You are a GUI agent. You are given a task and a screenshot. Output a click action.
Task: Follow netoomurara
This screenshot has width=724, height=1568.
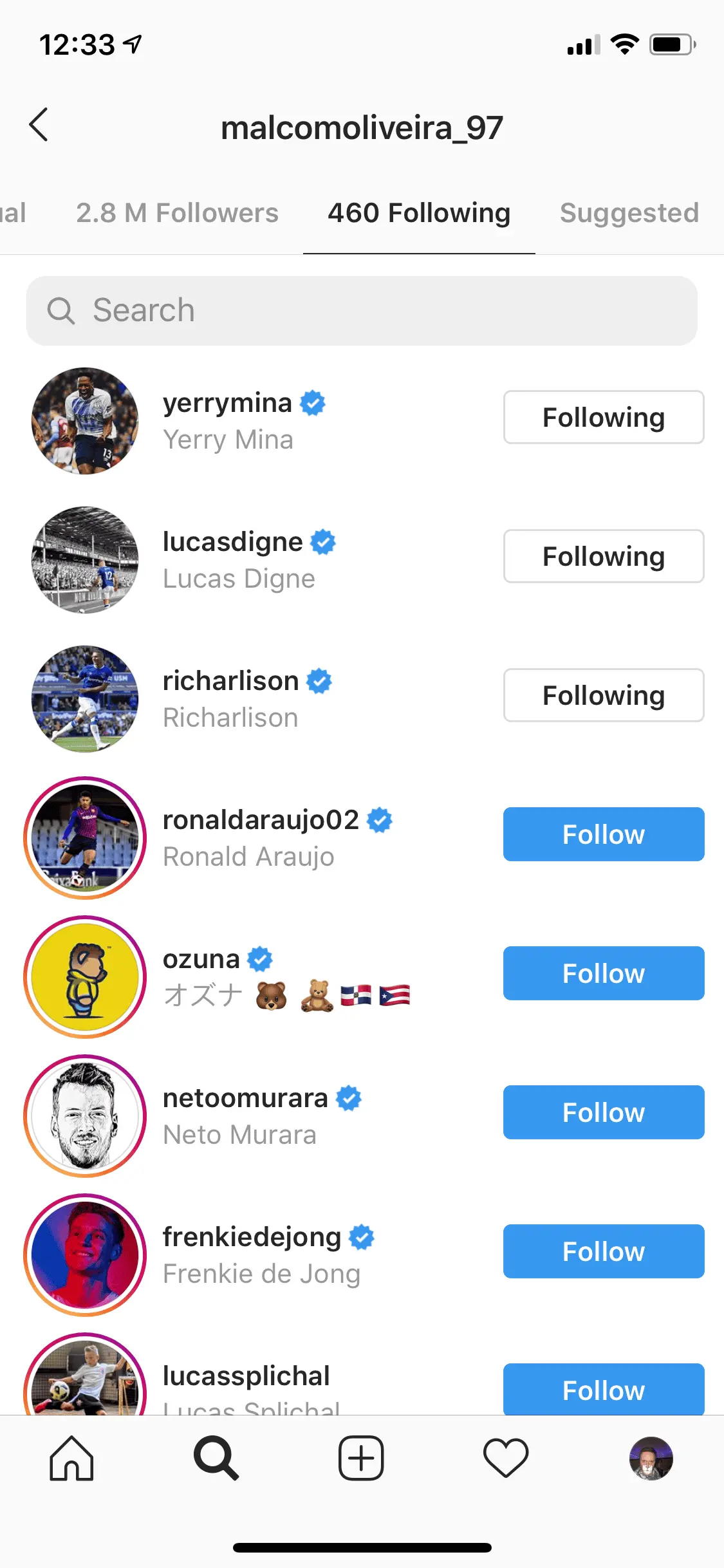603,1112
